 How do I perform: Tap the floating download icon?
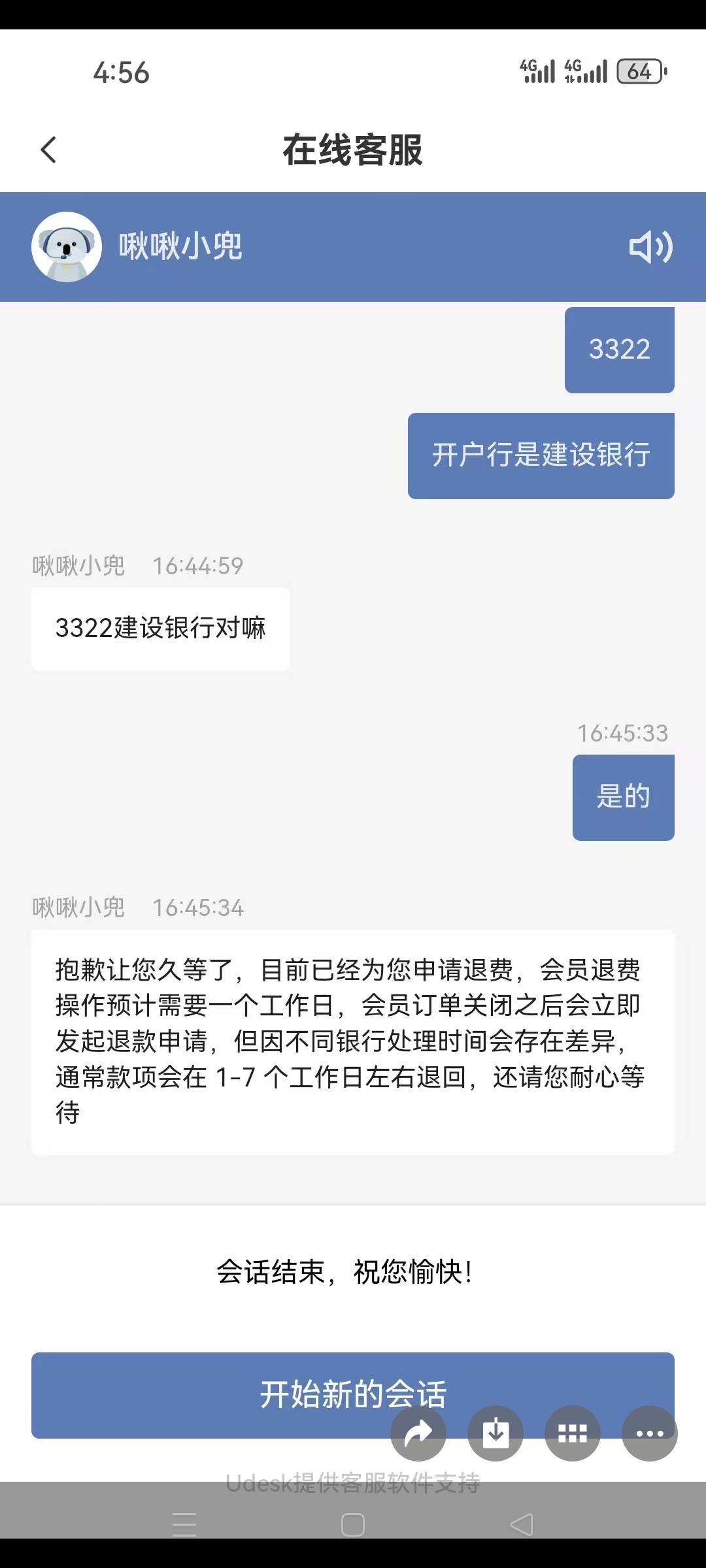tap(496, 1433)
